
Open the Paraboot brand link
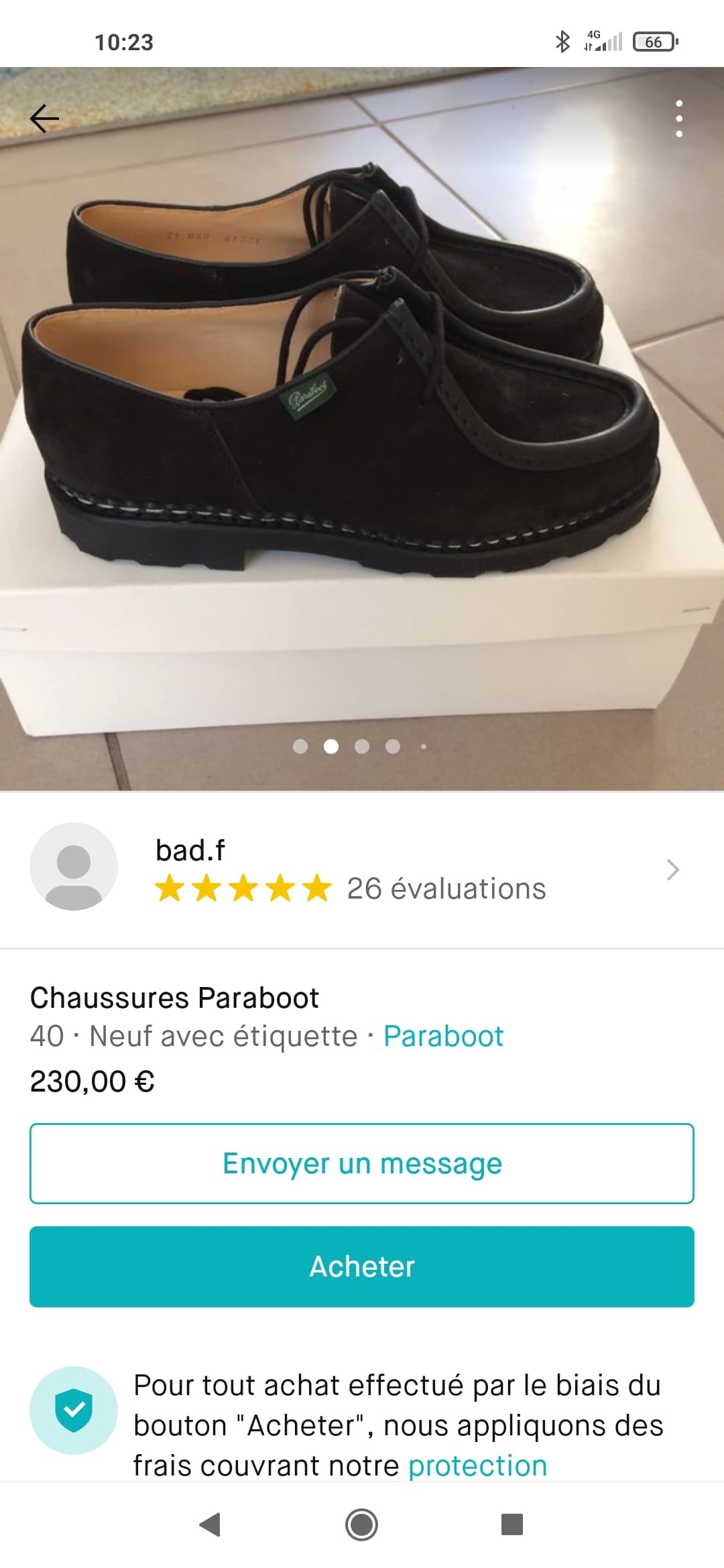(443, 1036)
